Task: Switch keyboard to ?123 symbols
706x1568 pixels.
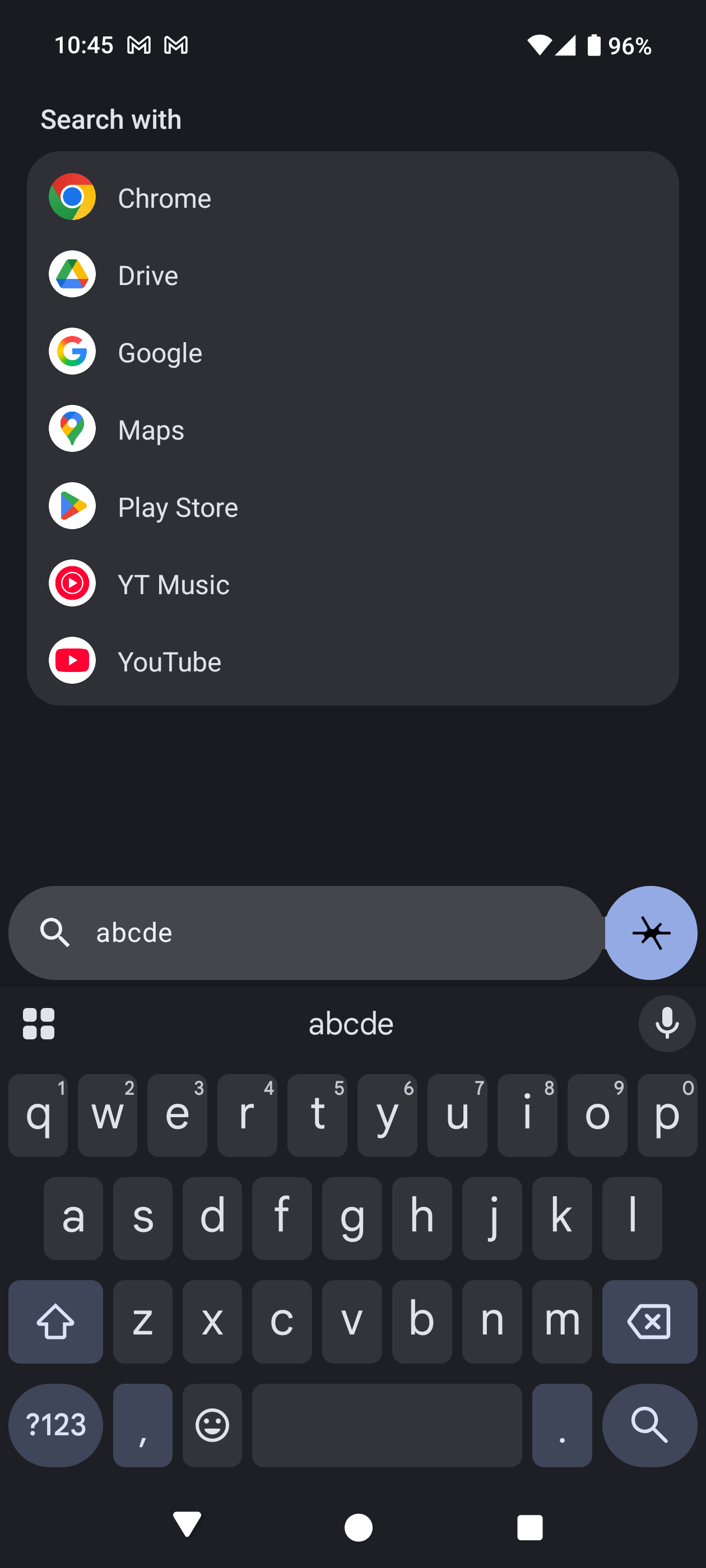Action: coord(55,1424)
